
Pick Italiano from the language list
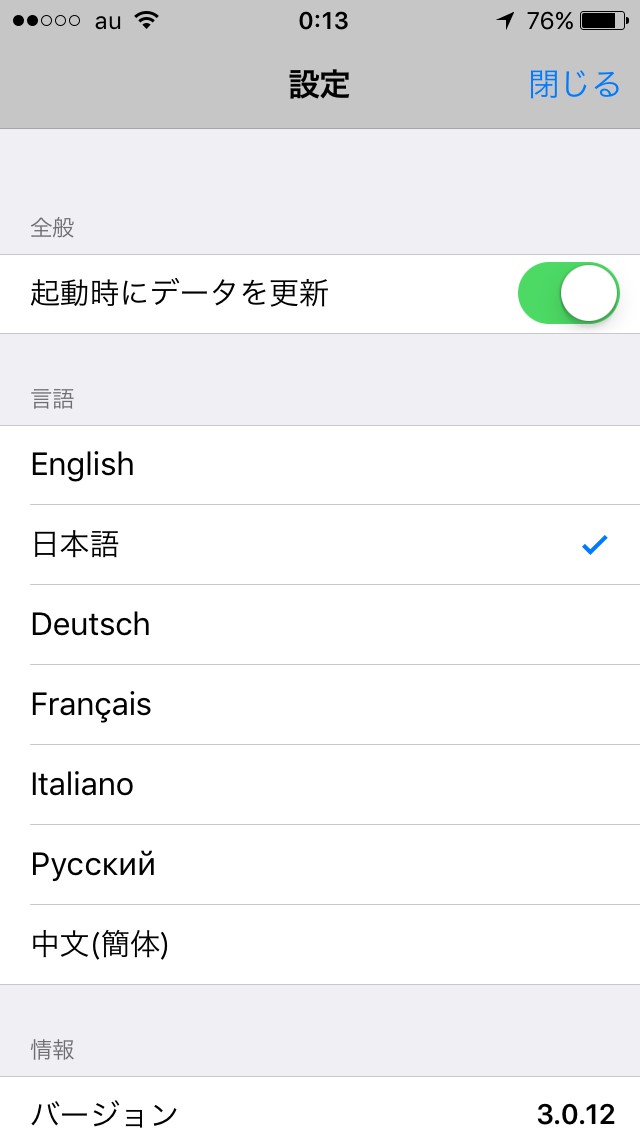[320, 785]
